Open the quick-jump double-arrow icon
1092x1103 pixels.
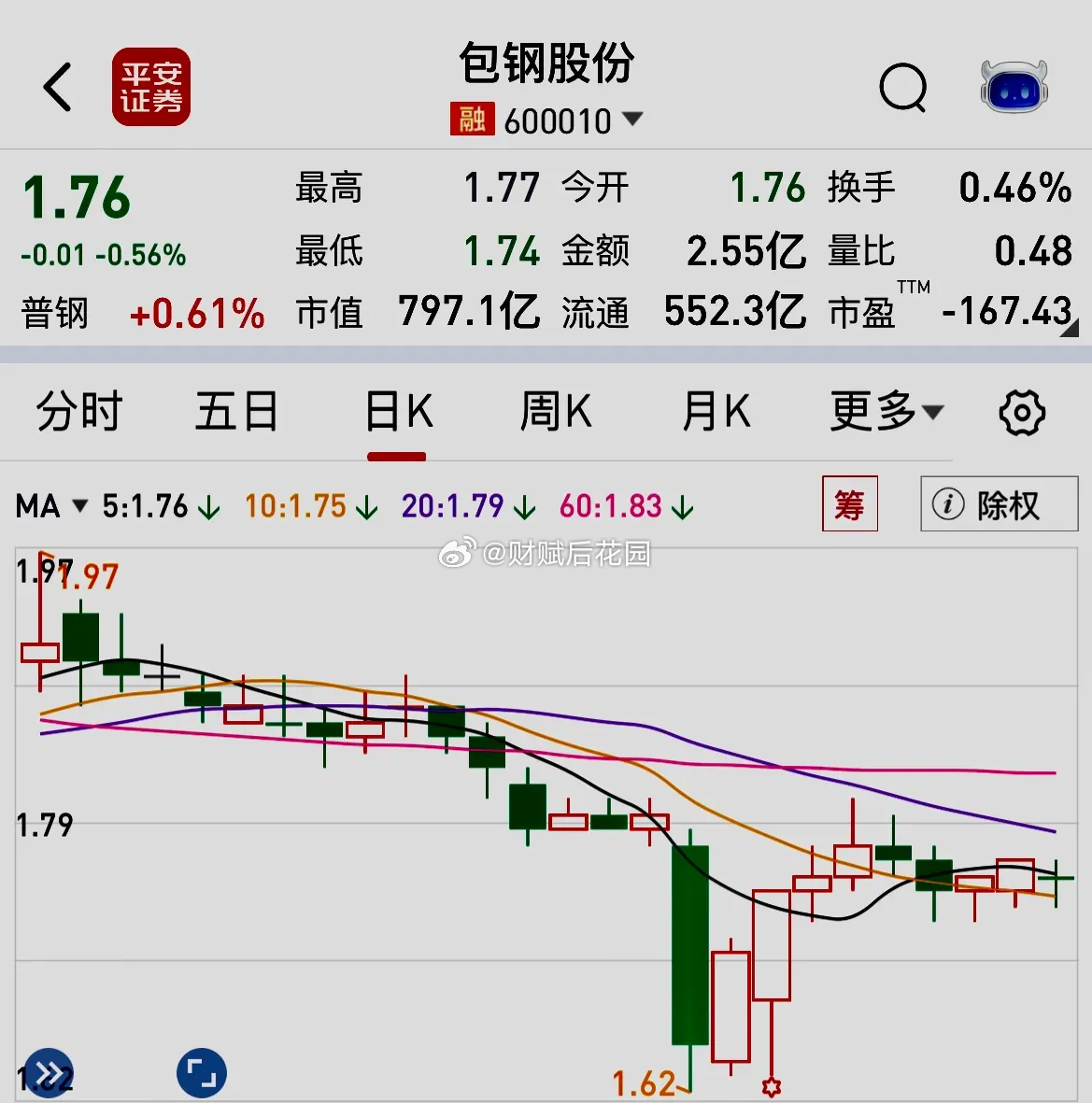tap(51, 1072)
